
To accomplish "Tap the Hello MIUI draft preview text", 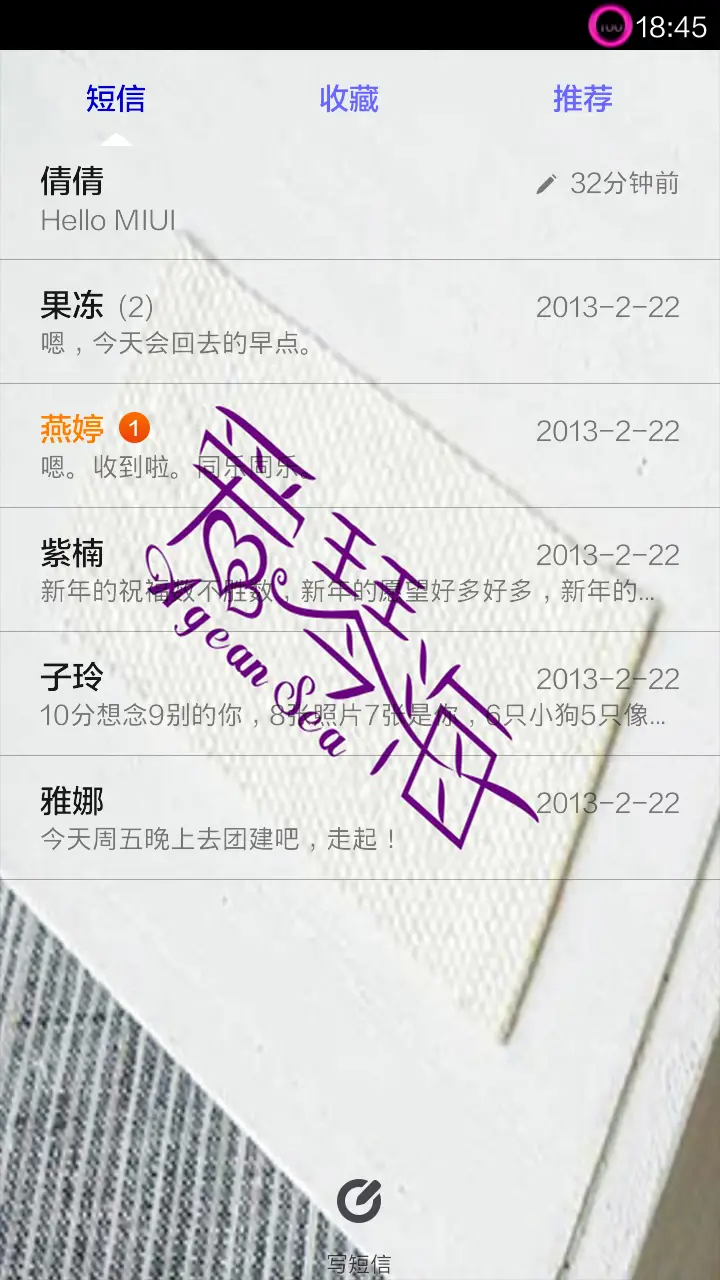I will (x=107, y=220).
